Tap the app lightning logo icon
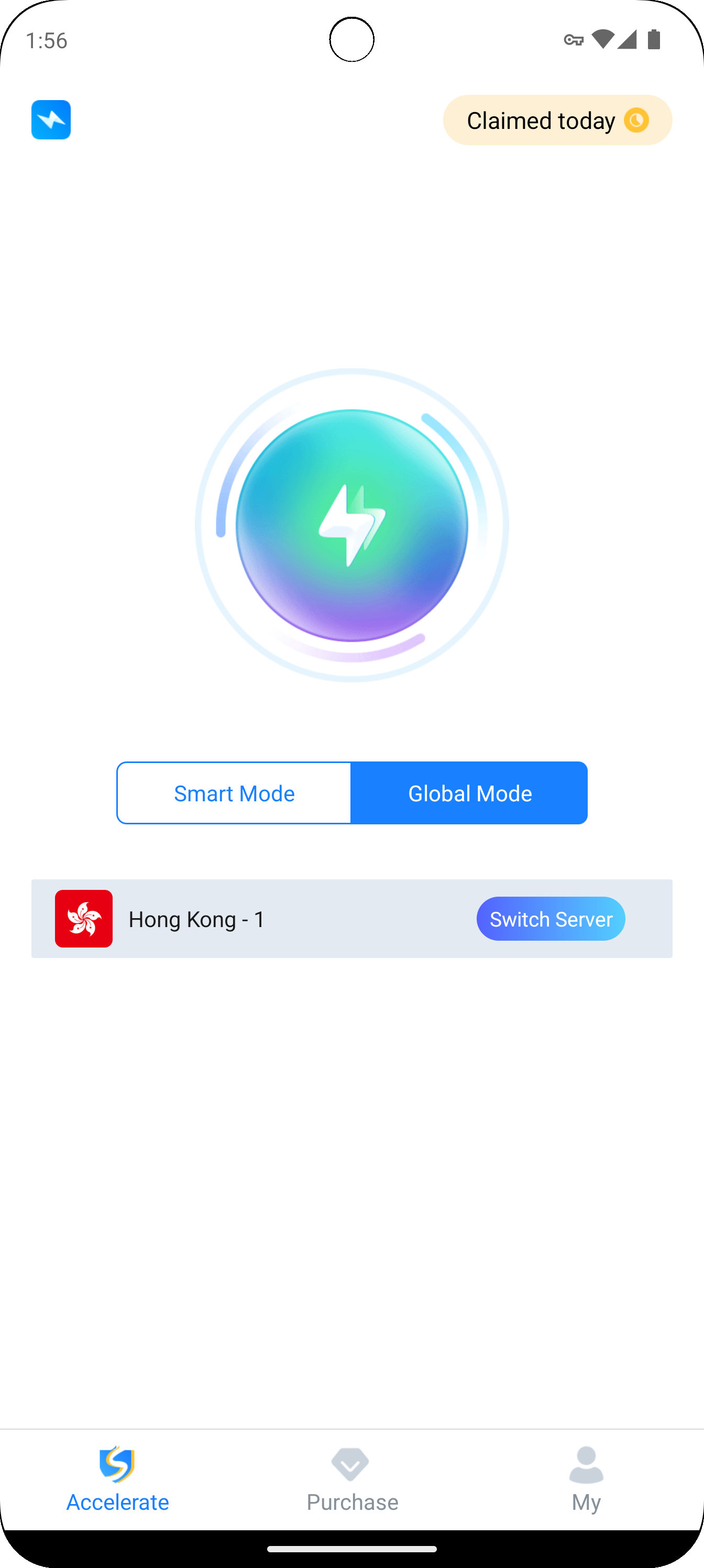704x1568 pixels. coord(51,120)
